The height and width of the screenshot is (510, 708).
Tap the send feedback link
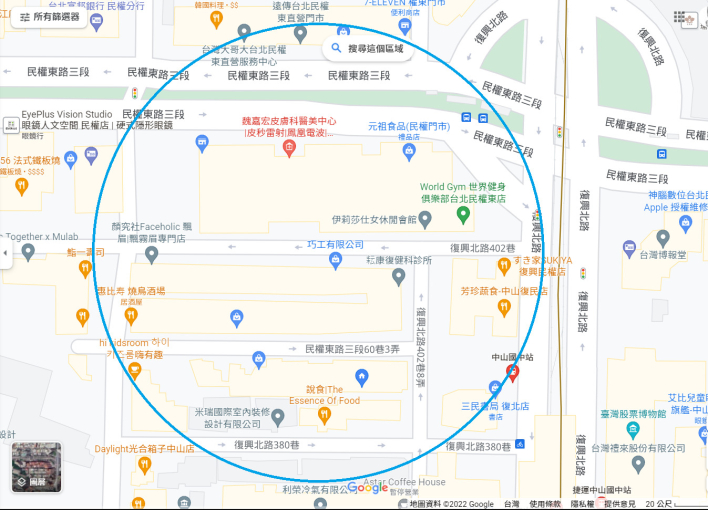tap(620, 504)
